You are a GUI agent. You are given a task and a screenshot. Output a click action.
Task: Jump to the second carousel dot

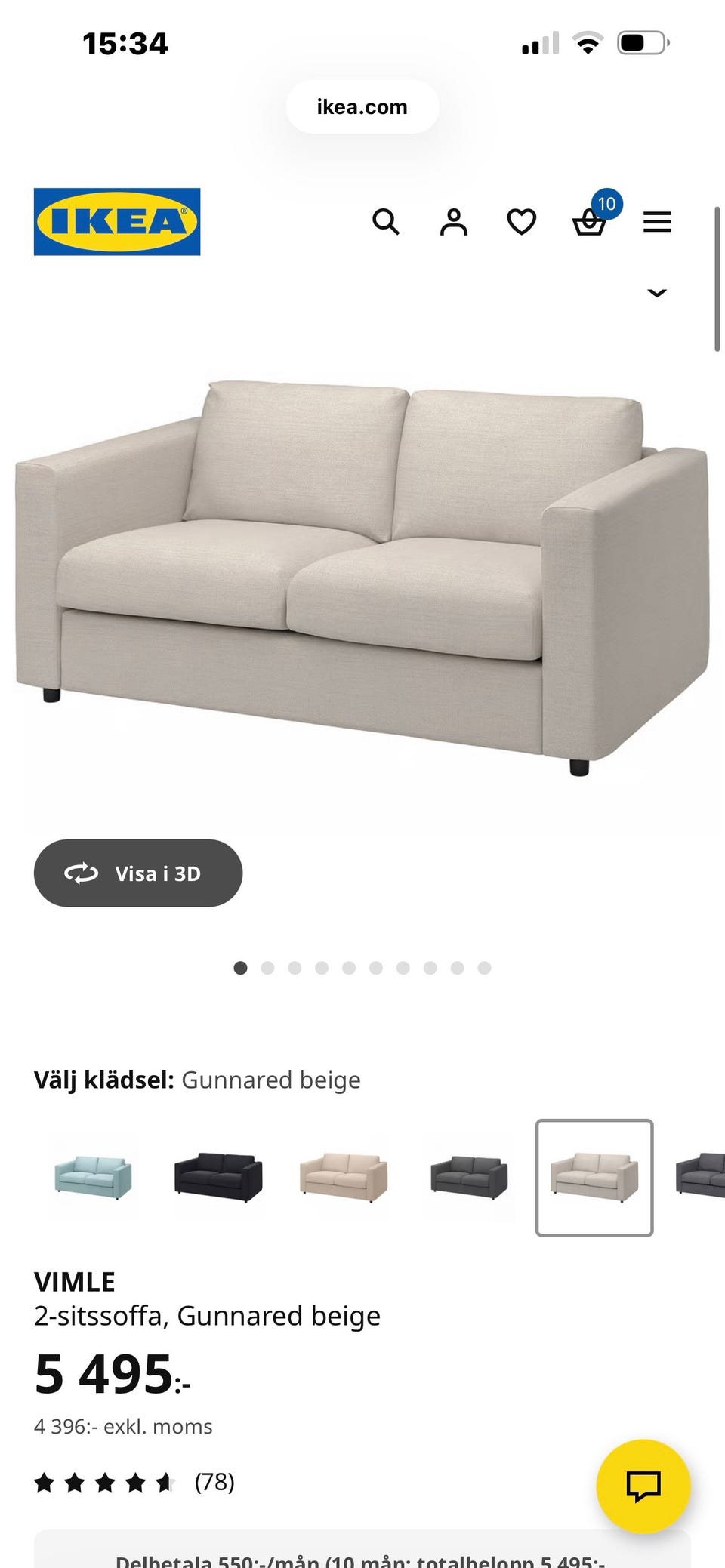[x=267, y=967]
